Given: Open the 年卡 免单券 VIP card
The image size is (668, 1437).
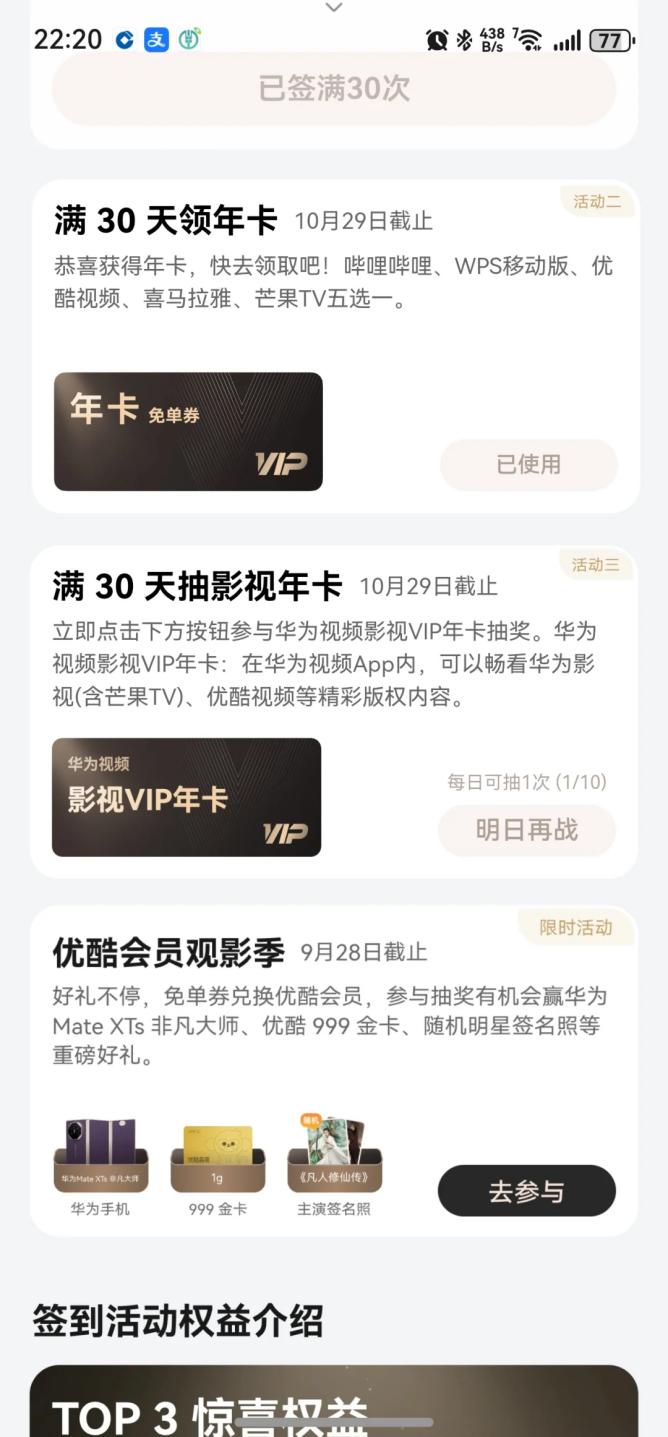Looking at the screenshot, I should [188, 432].
